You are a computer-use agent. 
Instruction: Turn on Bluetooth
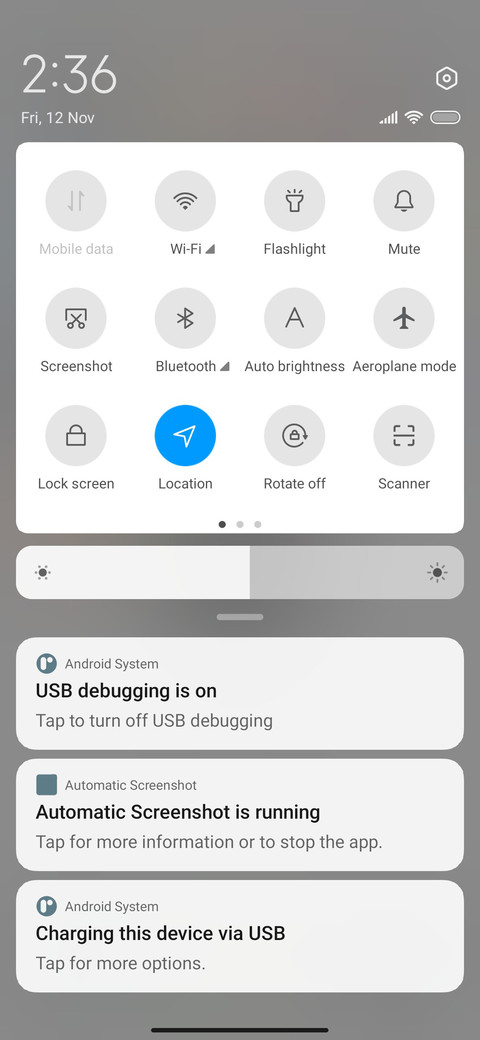[x=185, y=318]
